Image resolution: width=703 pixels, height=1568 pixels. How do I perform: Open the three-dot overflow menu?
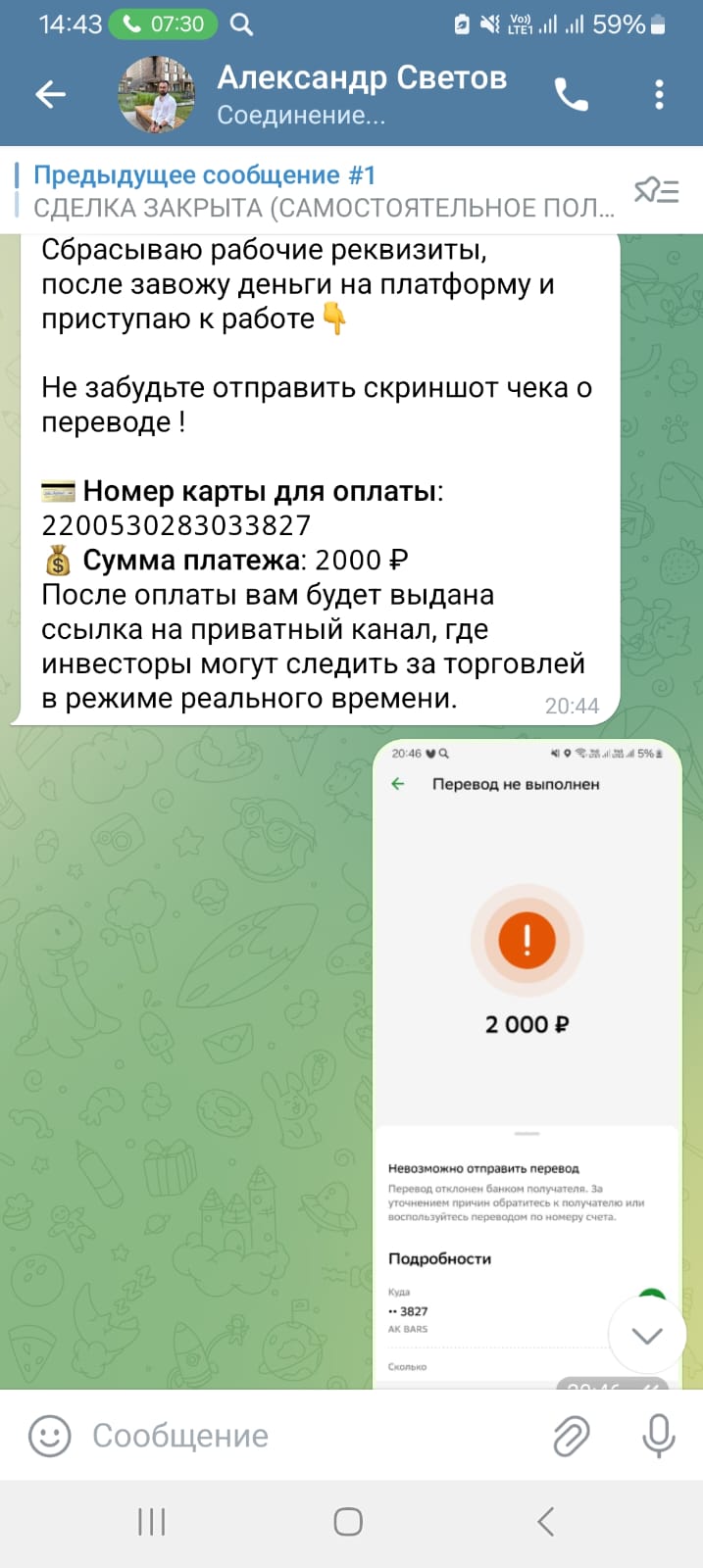coord(659,94)
